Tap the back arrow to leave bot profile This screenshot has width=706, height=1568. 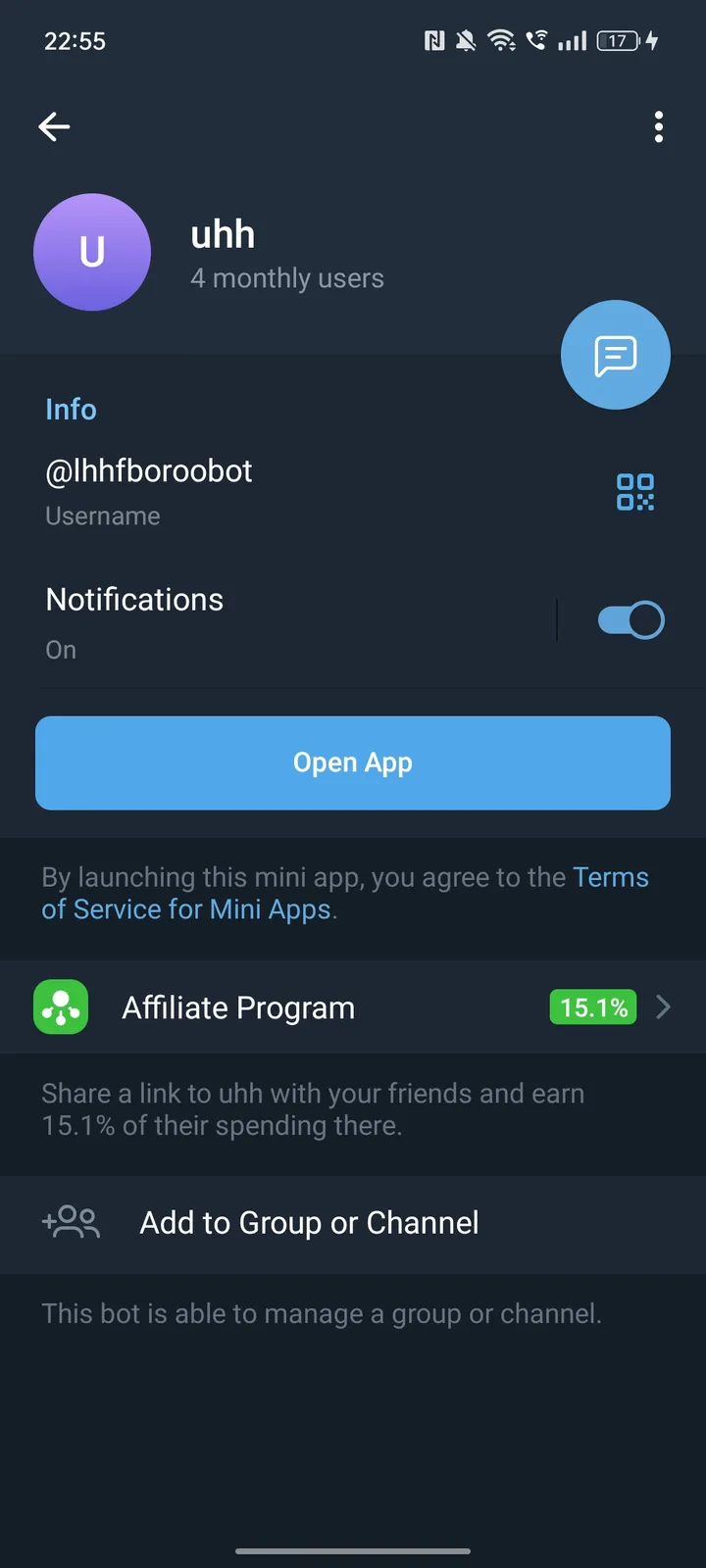coord(54,126)
